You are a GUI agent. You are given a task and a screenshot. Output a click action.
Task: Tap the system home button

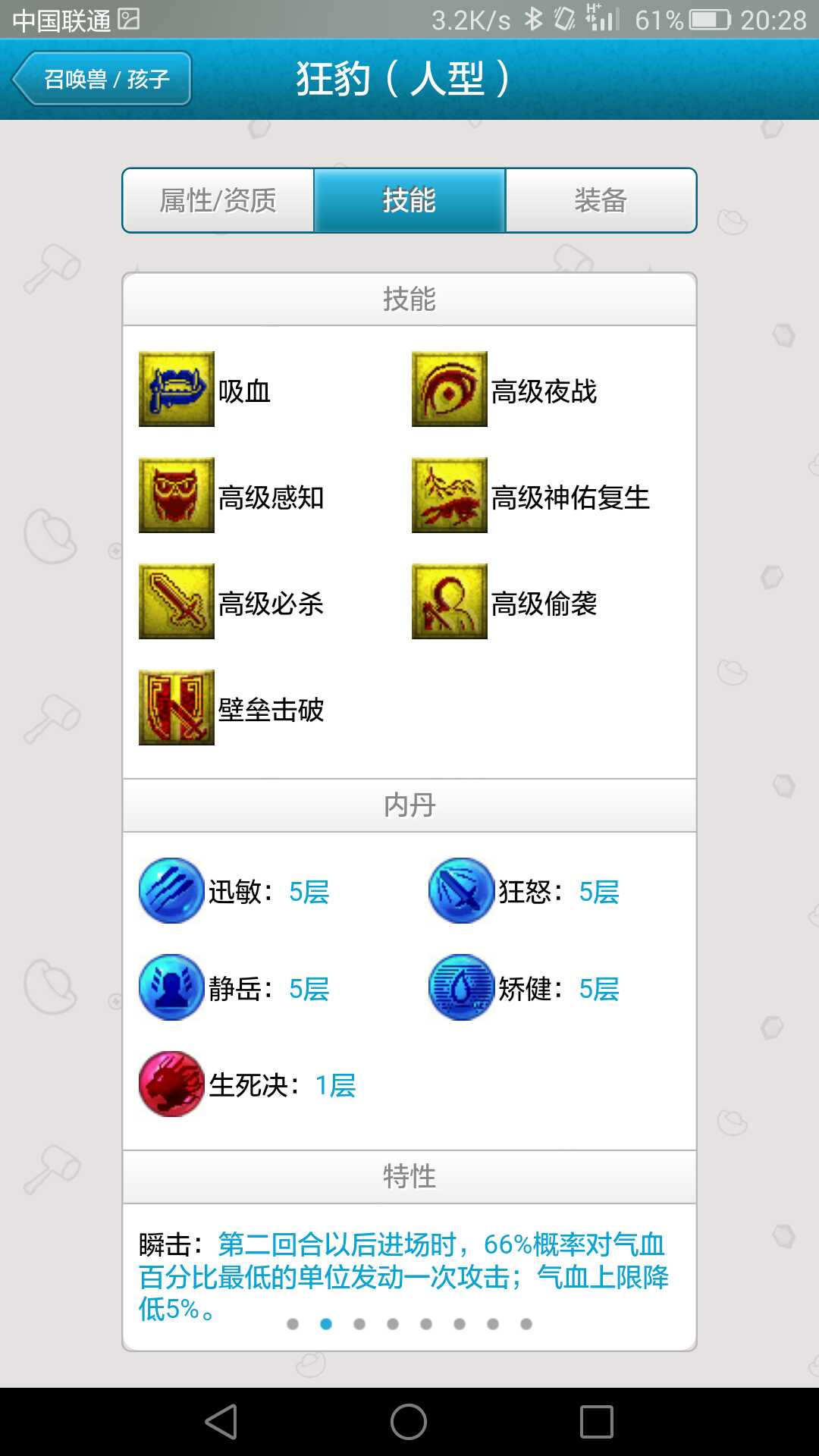point(409,1422)
